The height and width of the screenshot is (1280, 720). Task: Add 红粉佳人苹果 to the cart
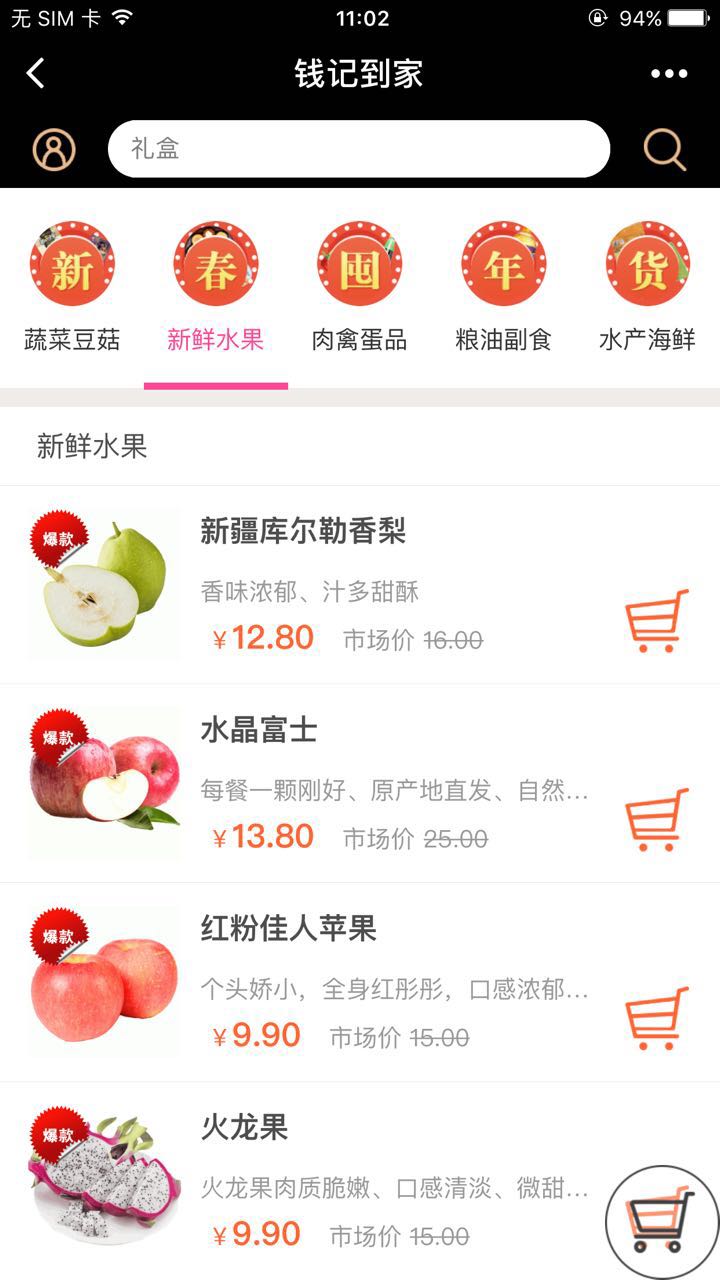pos(657,1018)
